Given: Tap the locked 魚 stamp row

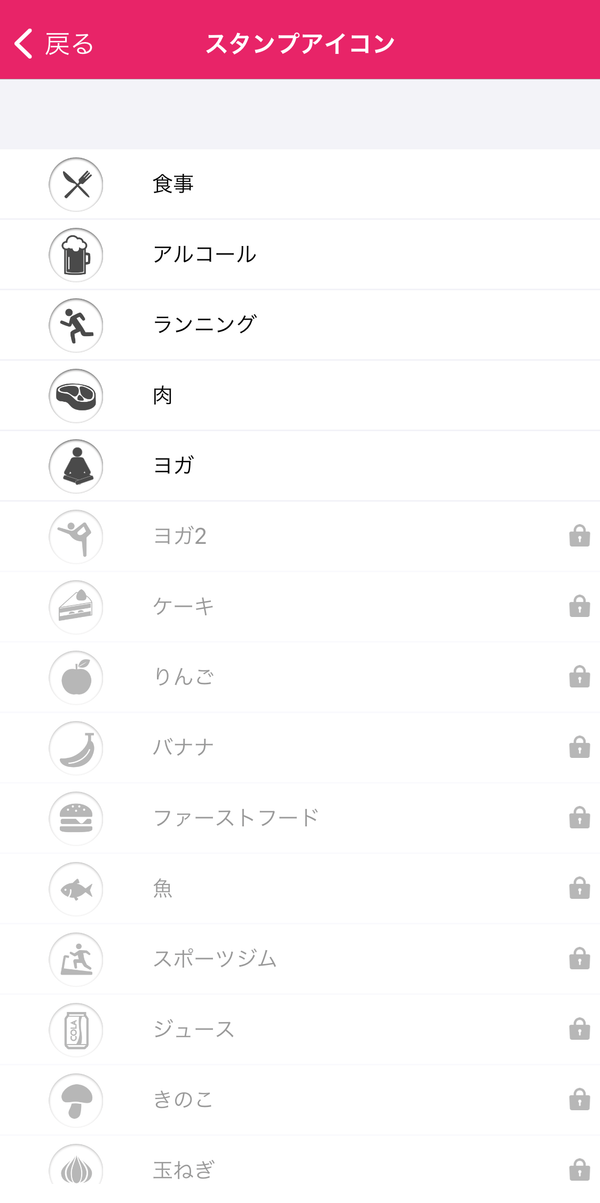Looking at the screenshot, I should click(300, 889).
